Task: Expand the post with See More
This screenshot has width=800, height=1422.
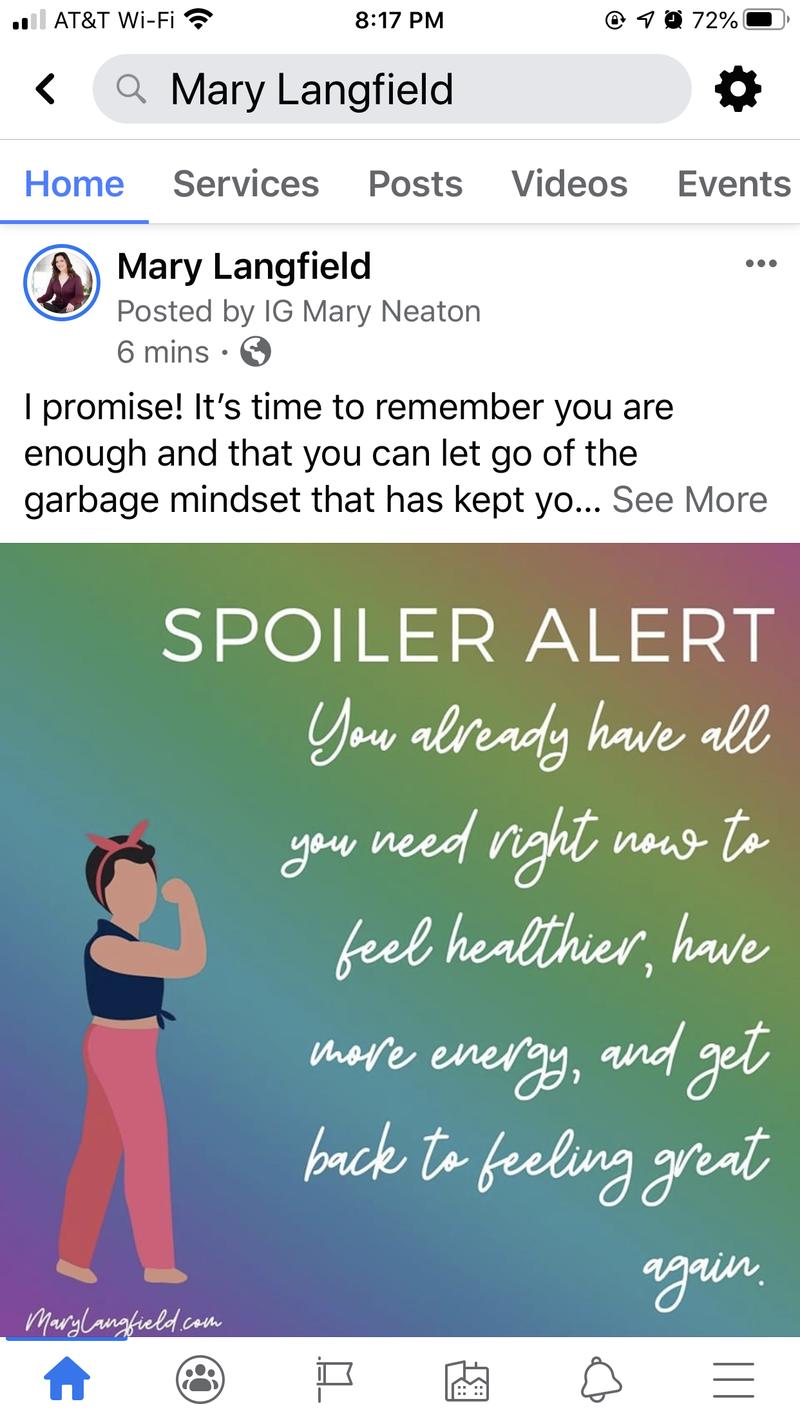Action: point(689,499)
